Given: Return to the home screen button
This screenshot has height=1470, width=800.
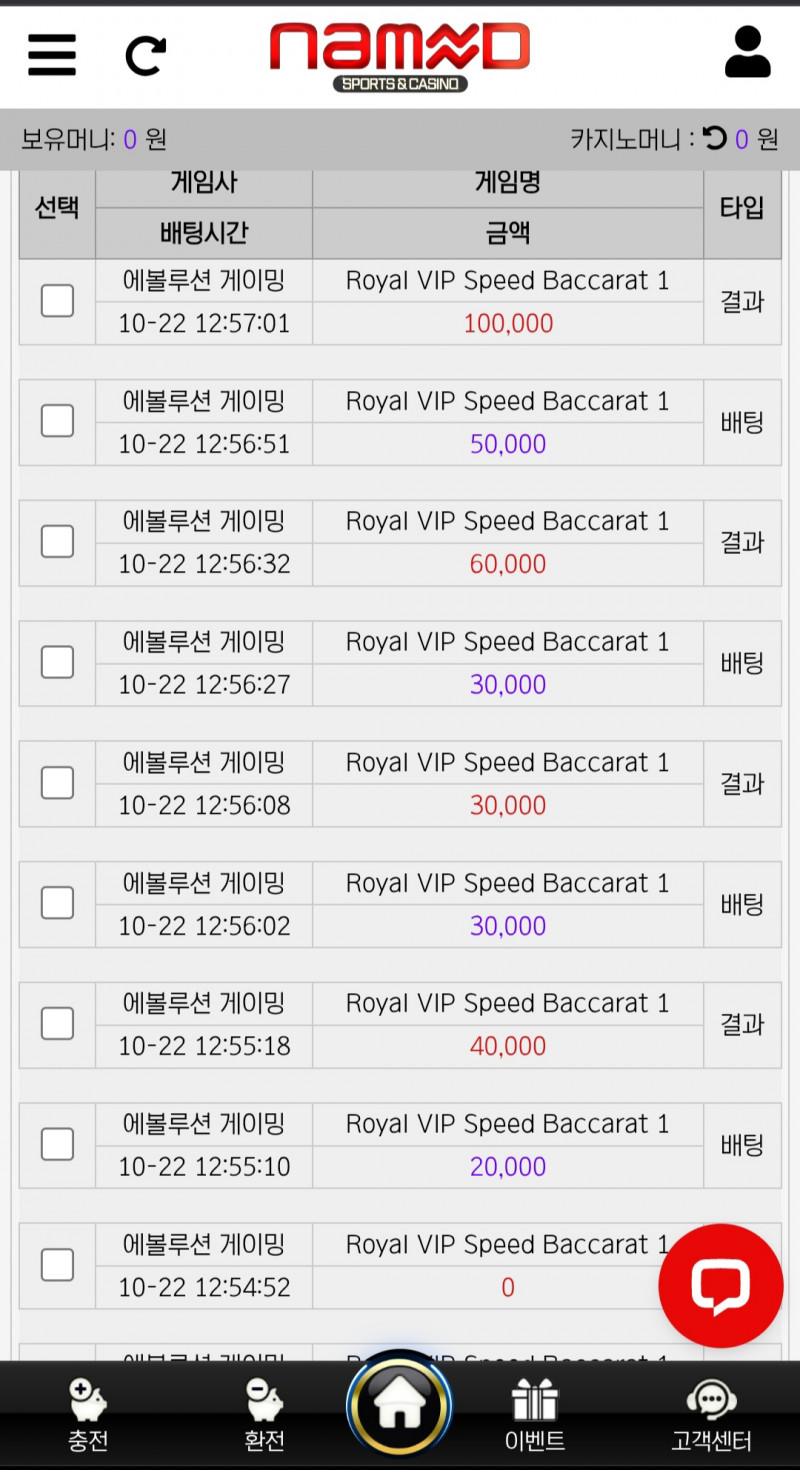Looking at the screenshot, I should tap(399, 1406).
